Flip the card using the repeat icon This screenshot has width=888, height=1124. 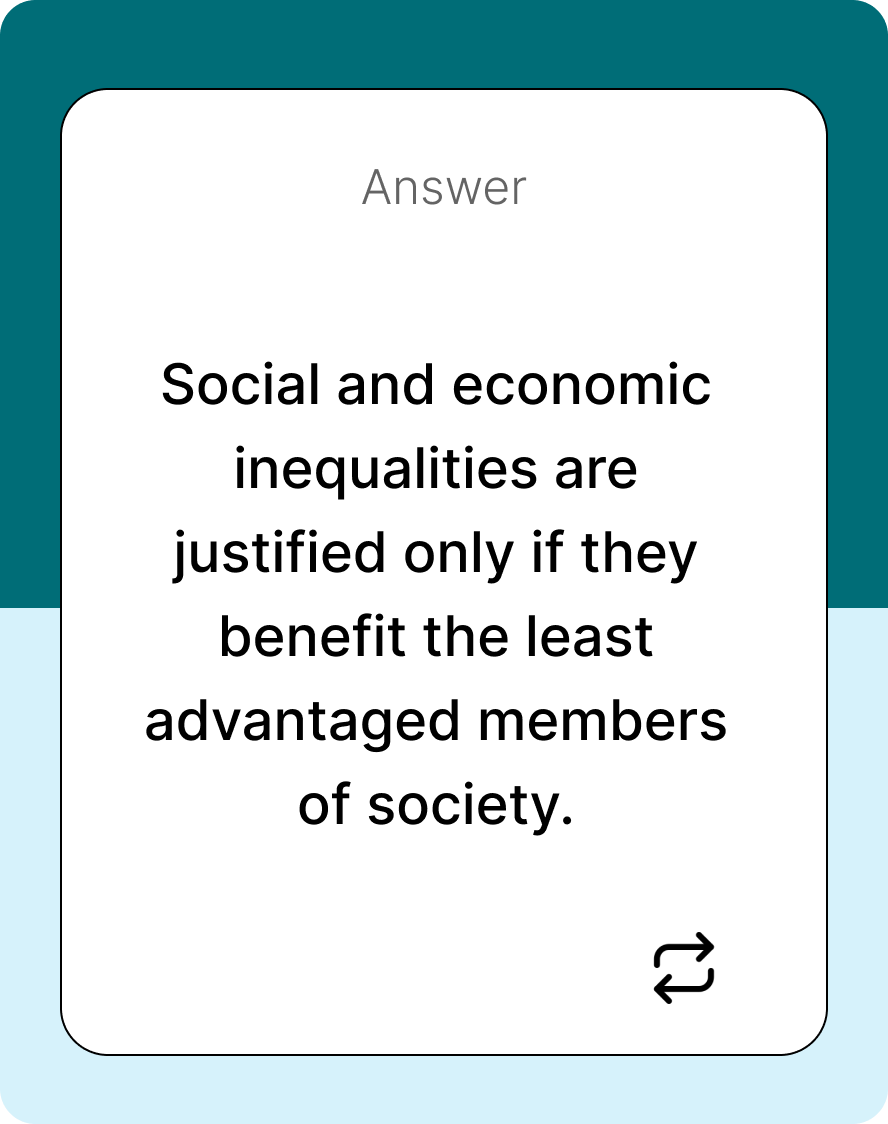(684, 968)
